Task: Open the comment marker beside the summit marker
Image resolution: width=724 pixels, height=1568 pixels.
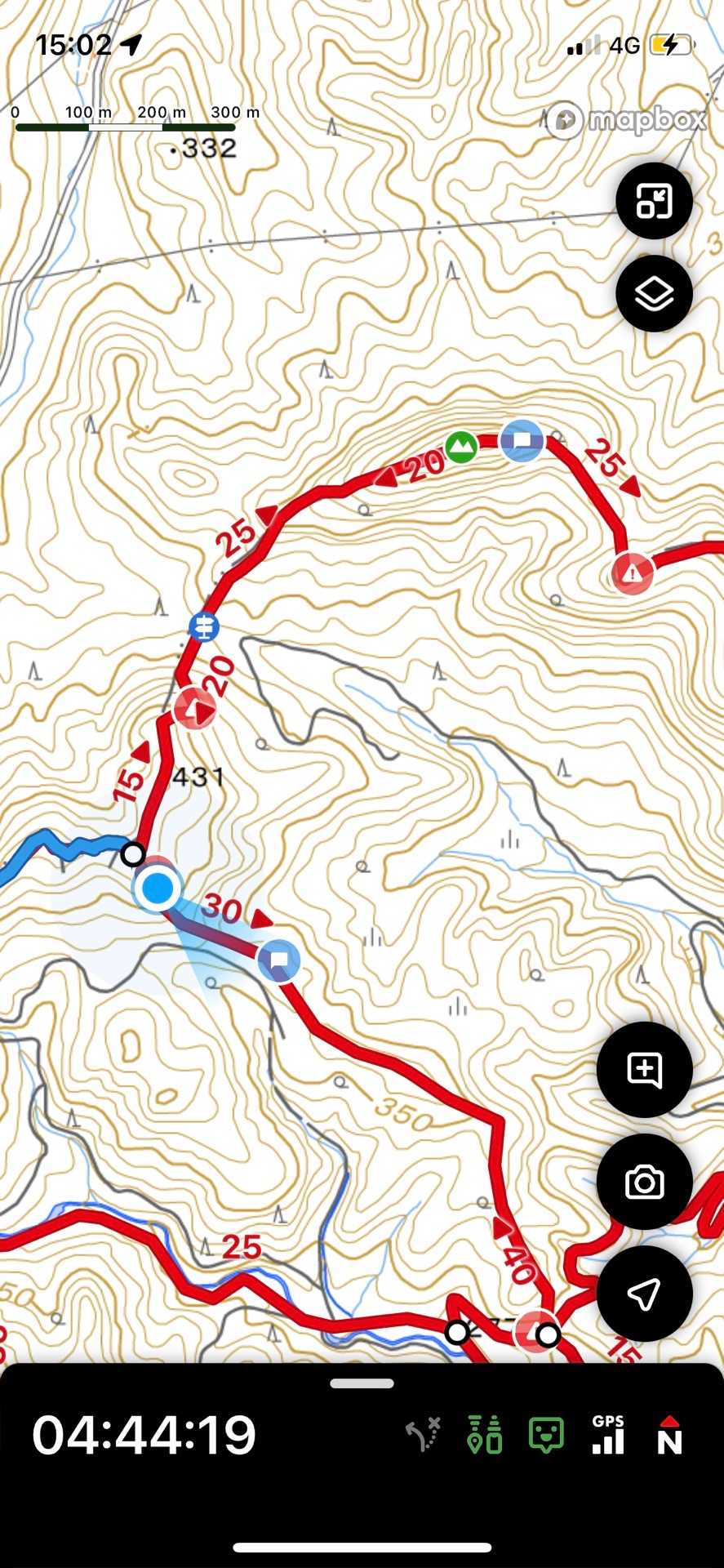Action: (522, 441)
